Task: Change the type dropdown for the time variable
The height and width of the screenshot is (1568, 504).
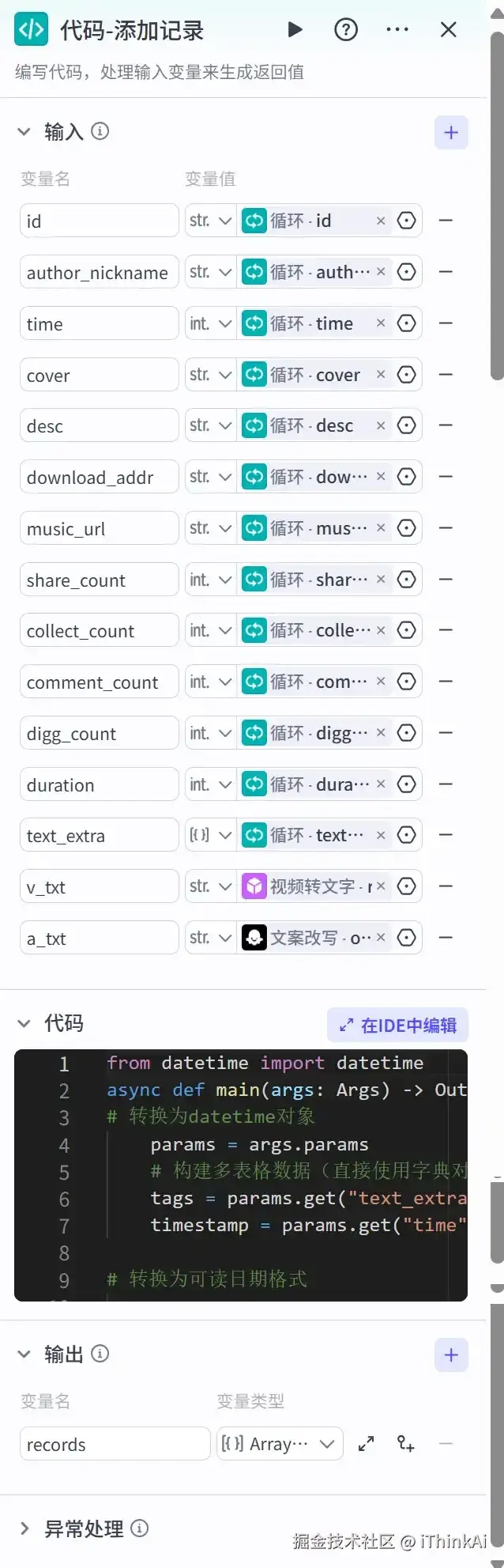Action: click(x=210, y=323)
